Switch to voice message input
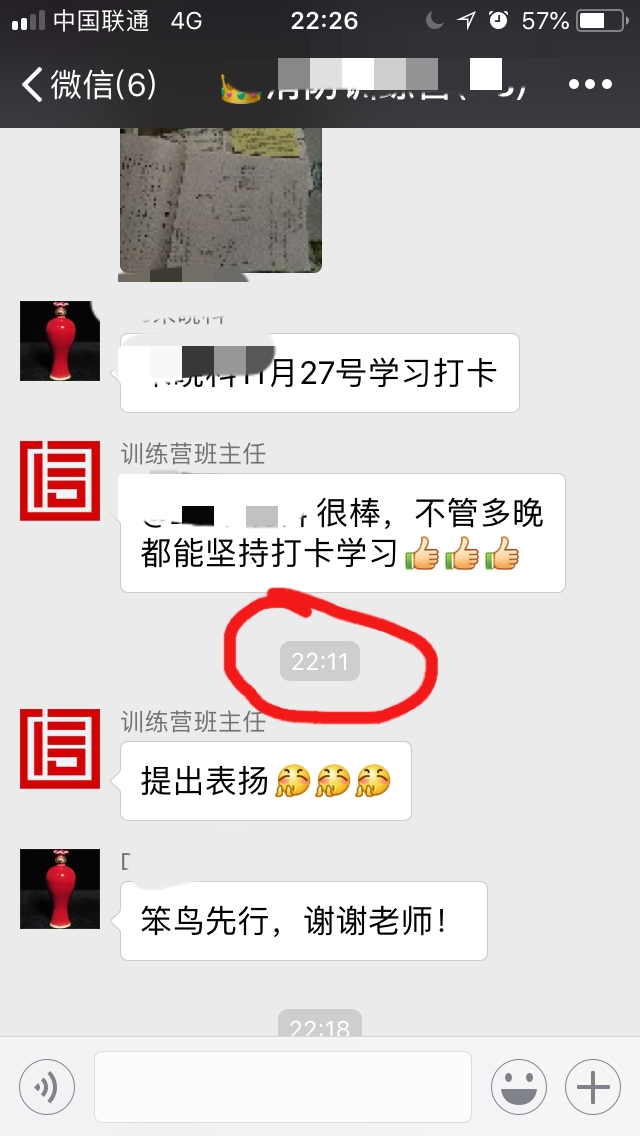The image size is (640, 1136). (x=47, y=1086)
